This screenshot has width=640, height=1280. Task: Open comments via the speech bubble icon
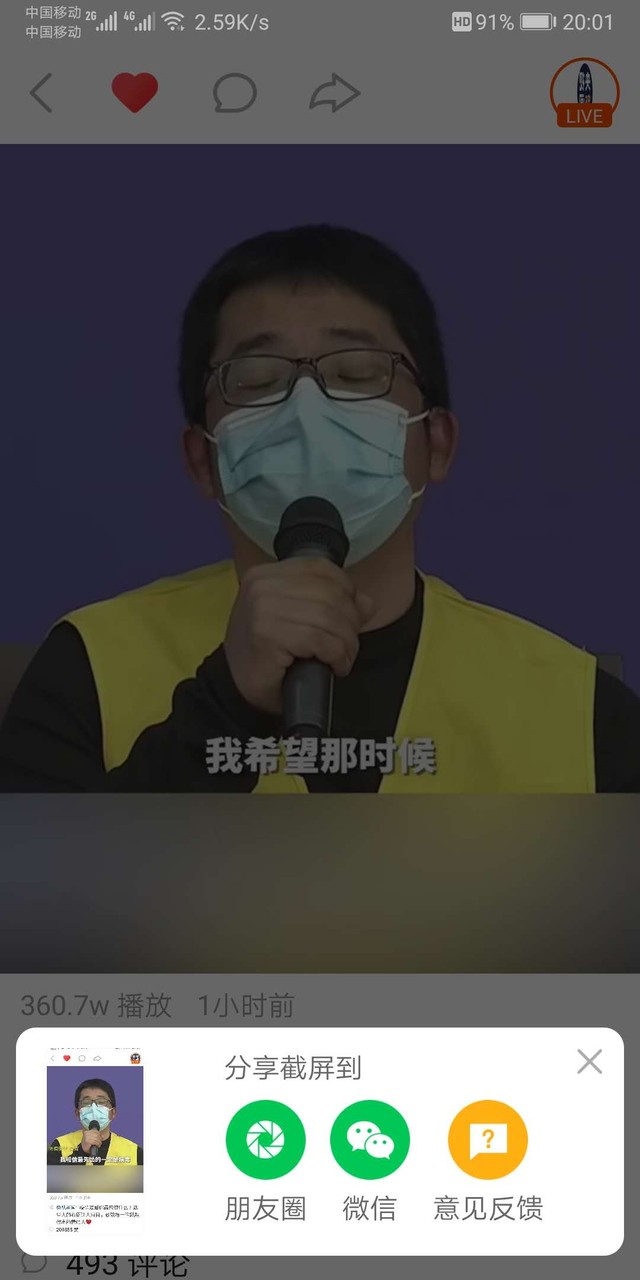235,94
